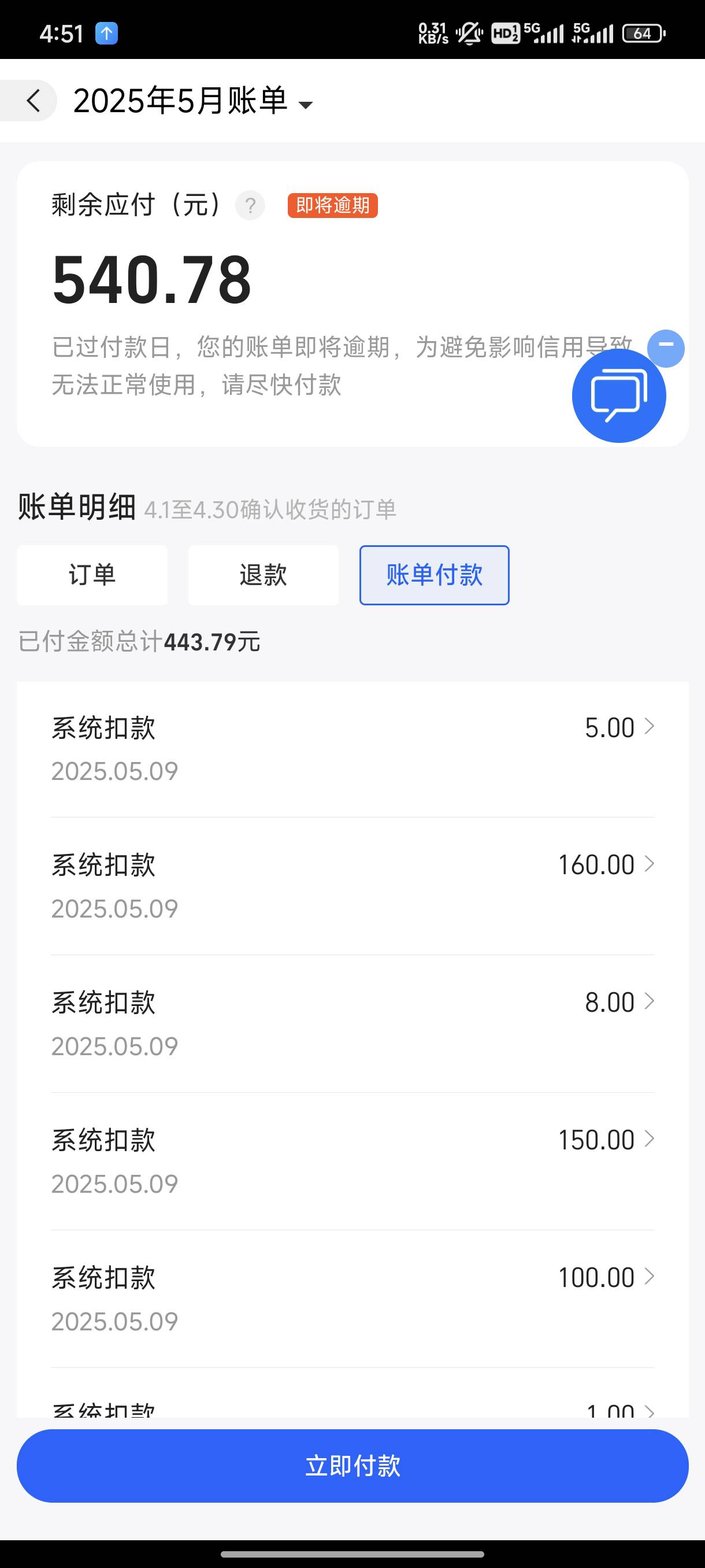The image size is (705, 1568).
Task: Open the 2025年5月账单 month dropdown
Action: coord(194,101)
